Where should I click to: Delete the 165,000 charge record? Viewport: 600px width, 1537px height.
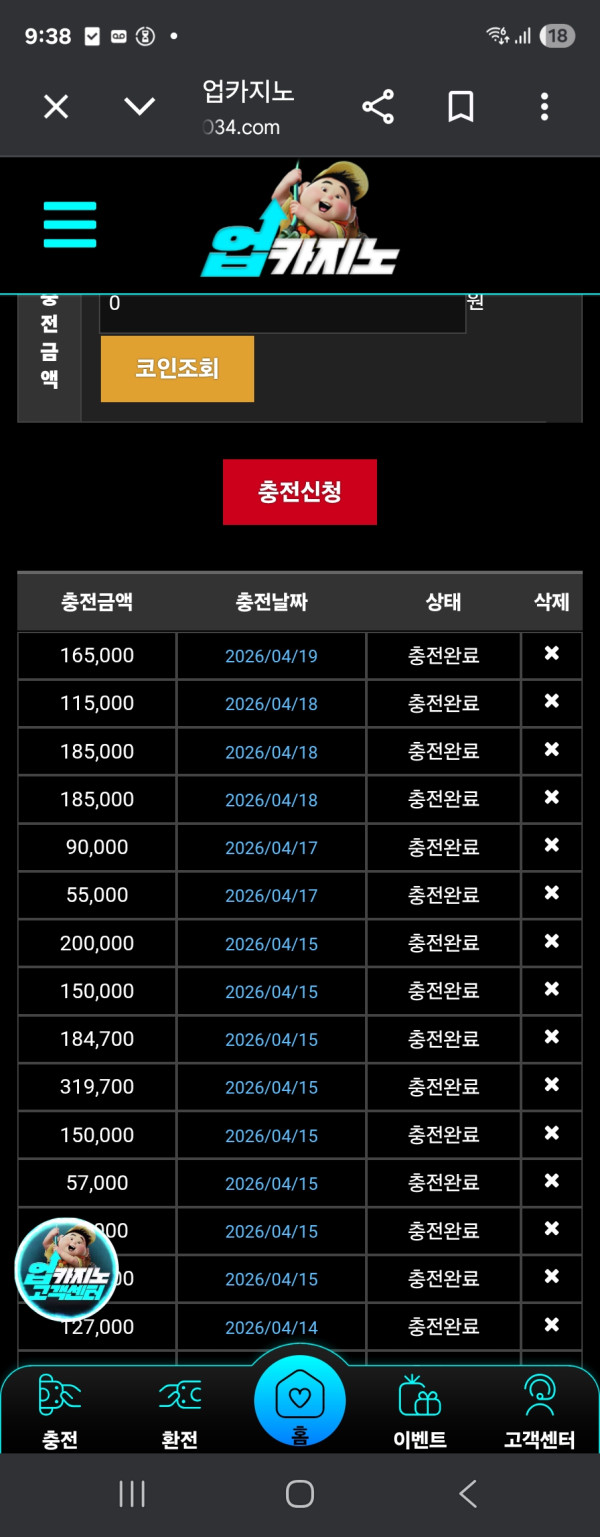click(551, 654)
